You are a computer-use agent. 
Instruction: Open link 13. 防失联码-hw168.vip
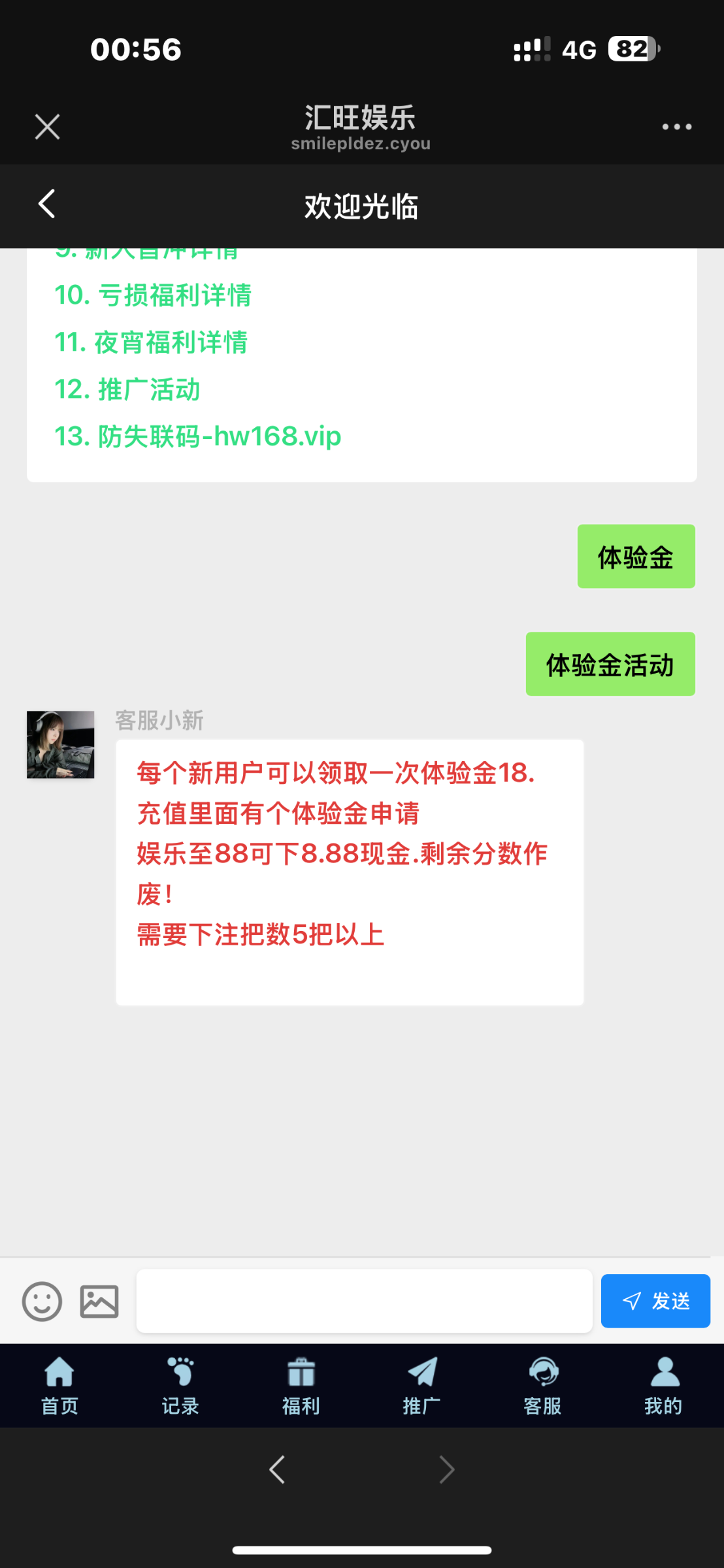[x=197, y=436]
